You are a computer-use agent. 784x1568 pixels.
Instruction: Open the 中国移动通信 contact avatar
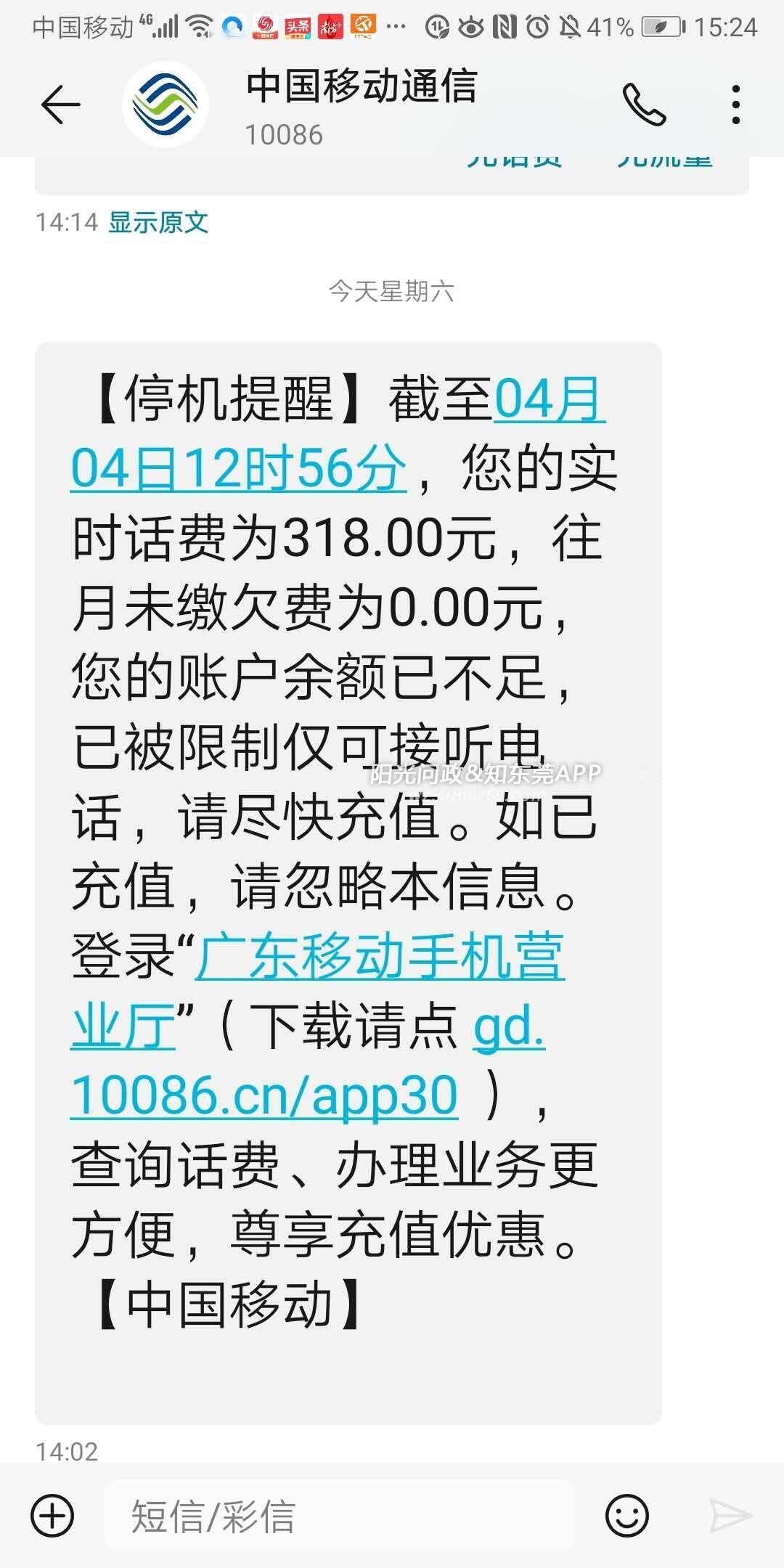166,105
